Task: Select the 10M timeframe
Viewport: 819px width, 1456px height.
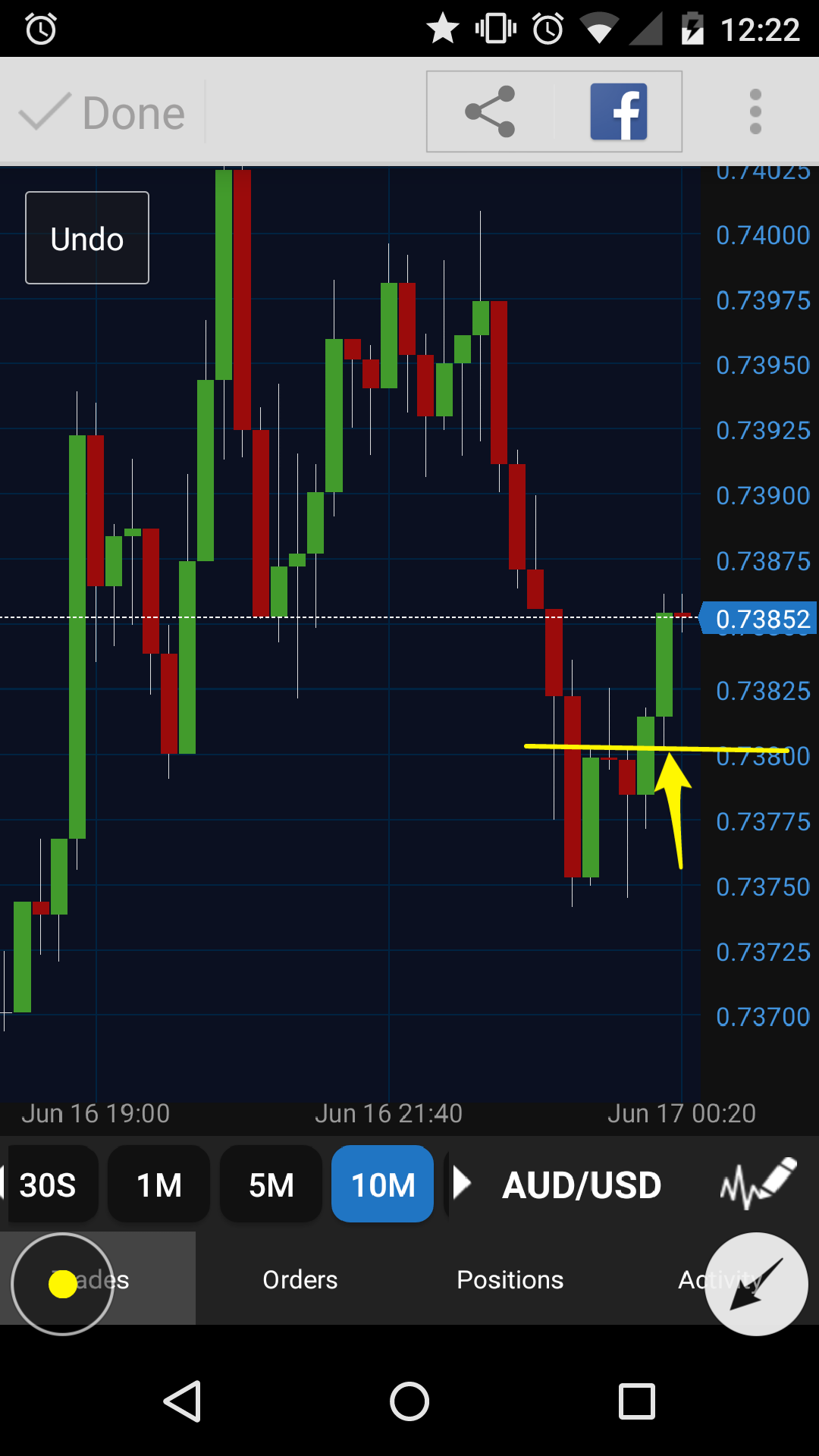Action: click(x=382, y=1185)
